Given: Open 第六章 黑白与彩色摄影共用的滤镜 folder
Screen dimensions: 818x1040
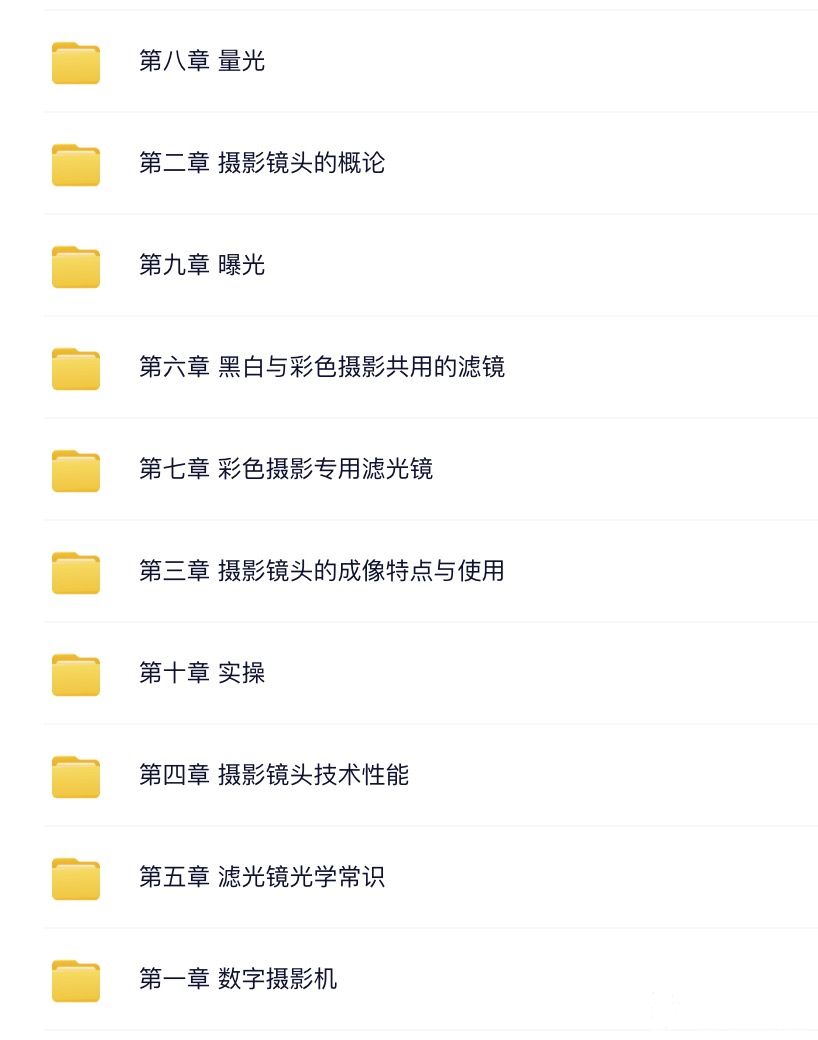Looking at the screenshot, I should click(x=321, y=367).
